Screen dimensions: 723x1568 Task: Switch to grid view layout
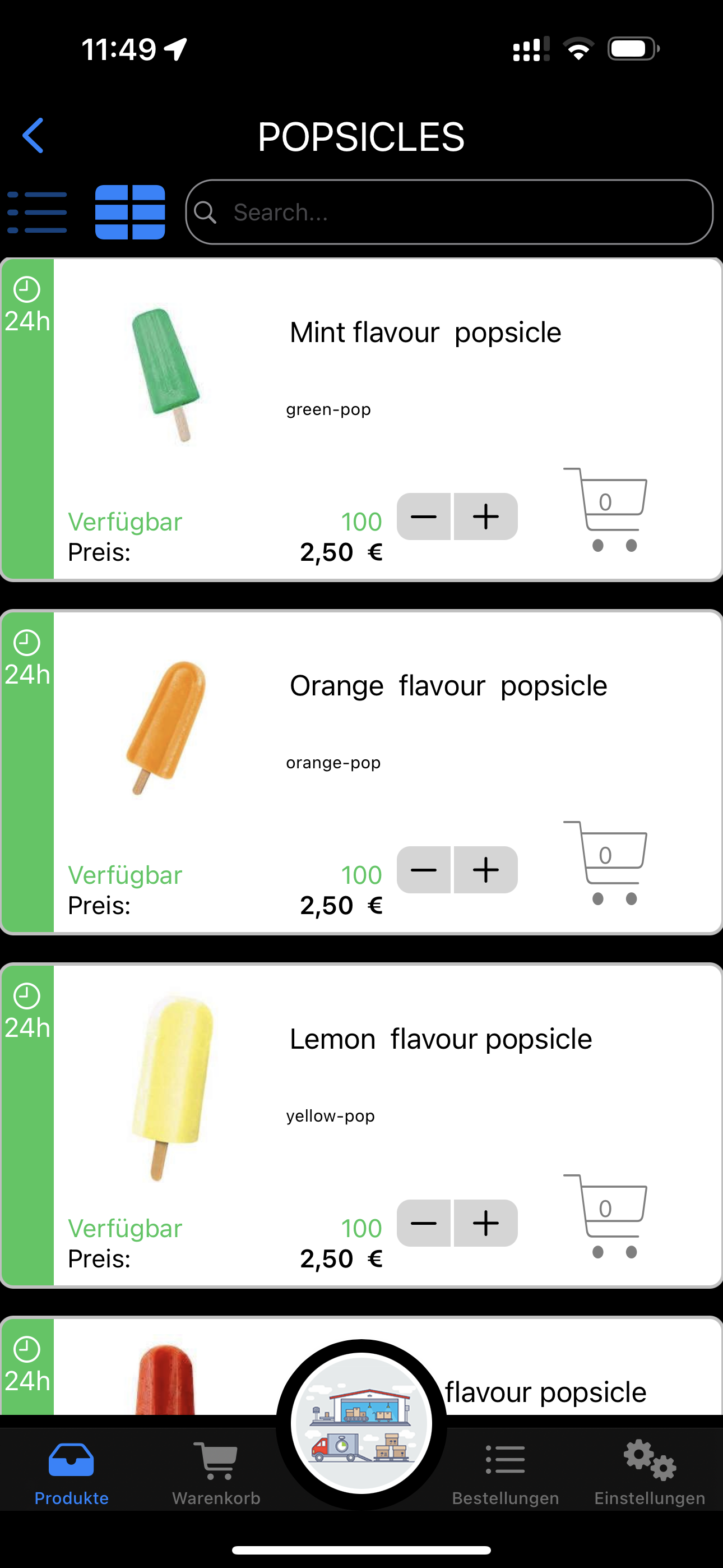[129, 212]
